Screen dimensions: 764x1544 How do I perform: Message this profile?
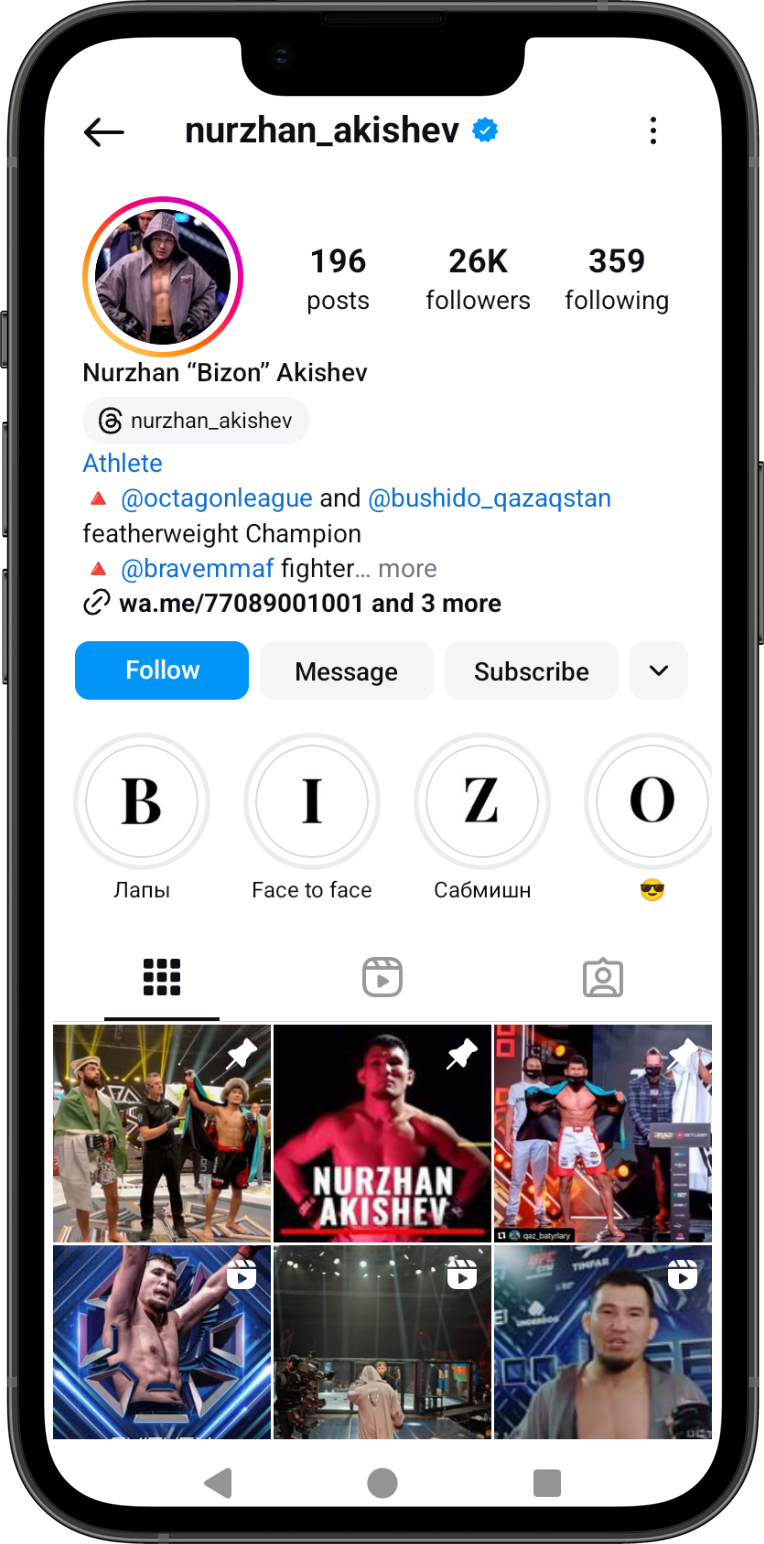pos(346,671)
